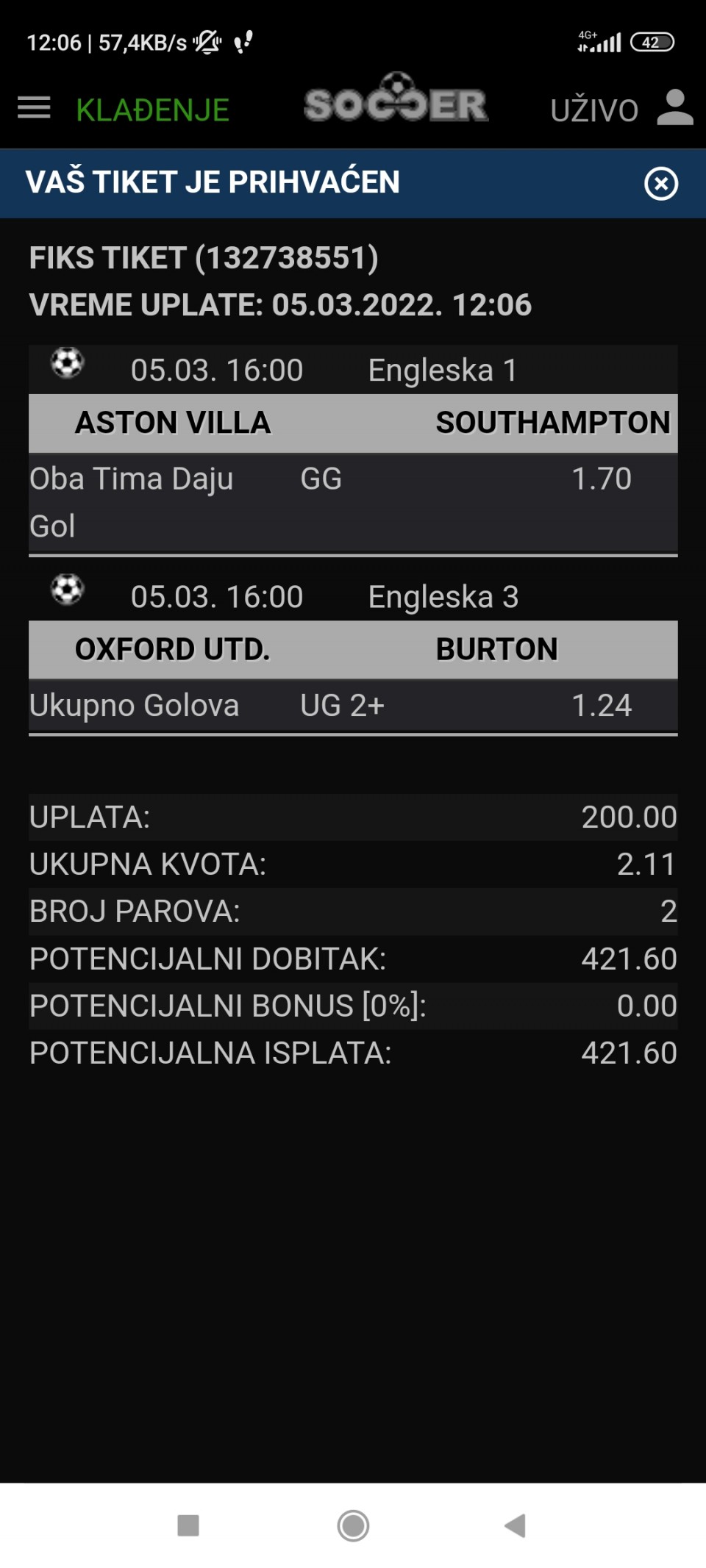The image size is (706, 1568).
Task: Open the hamburger drawer menu
Action: coord(34,108)
